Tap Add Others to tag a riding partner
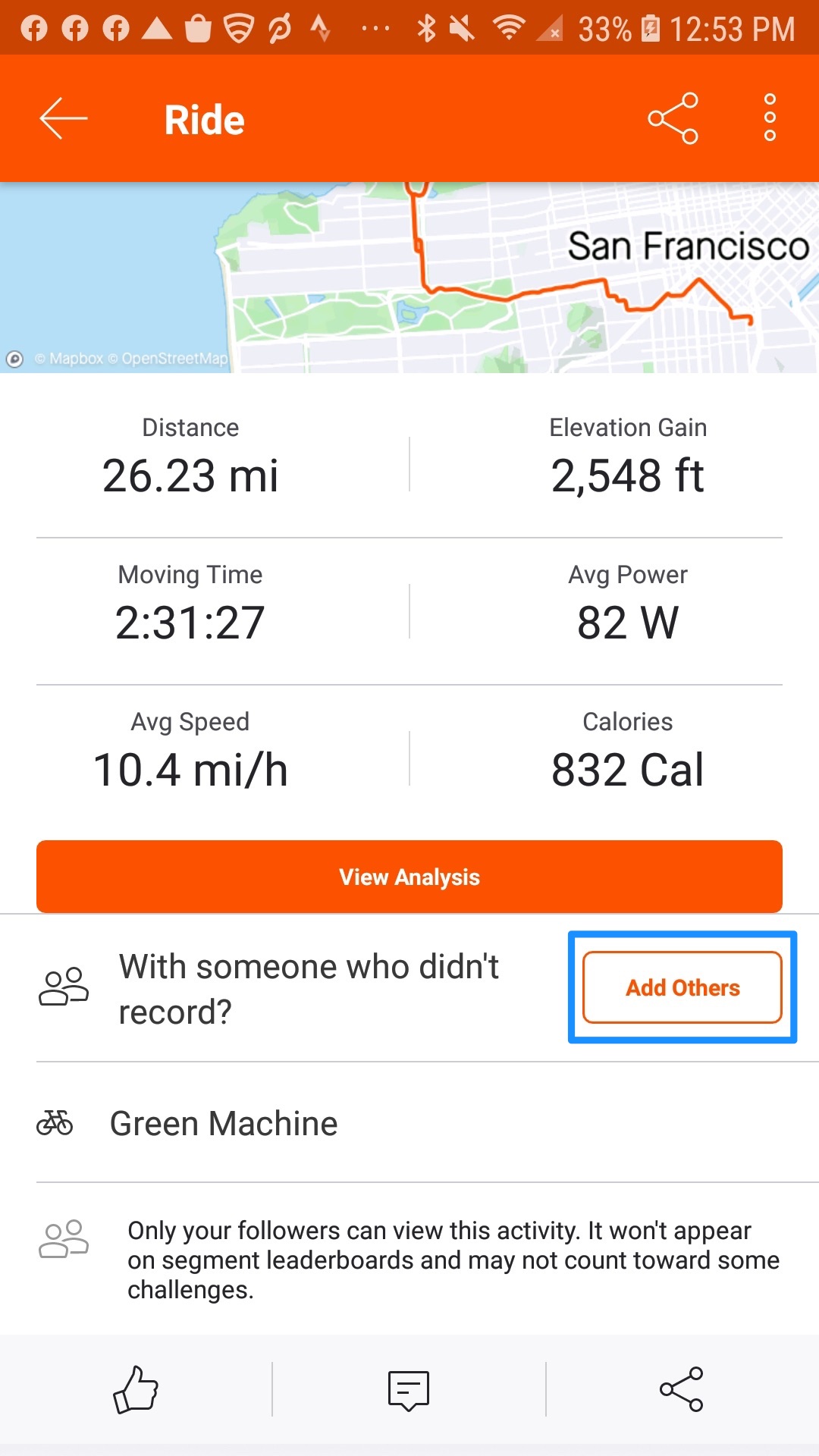Image resolution: width=819 pixels, height=1456 pixels. [681, 987]
